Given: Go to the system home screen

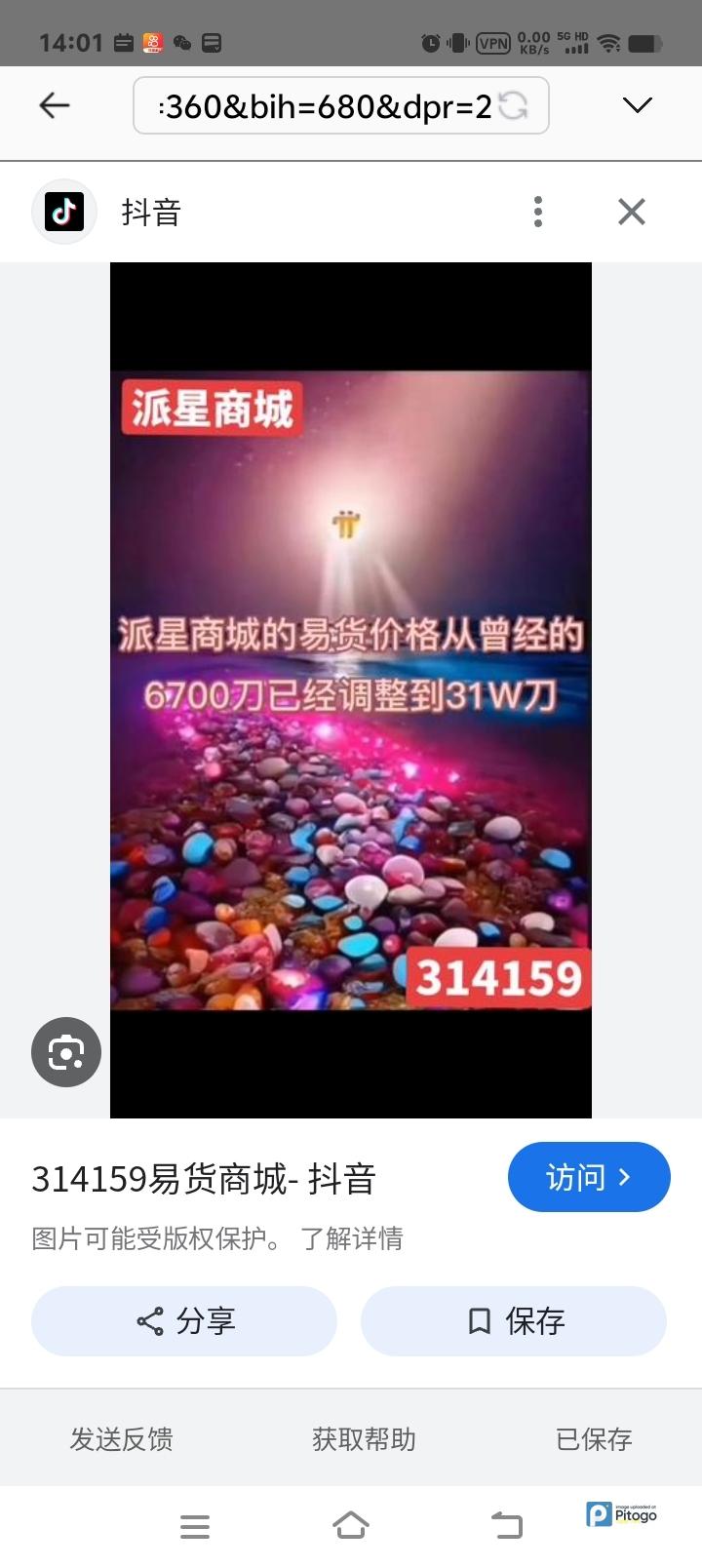Looking at the screenshot, I should [351, 1525].
